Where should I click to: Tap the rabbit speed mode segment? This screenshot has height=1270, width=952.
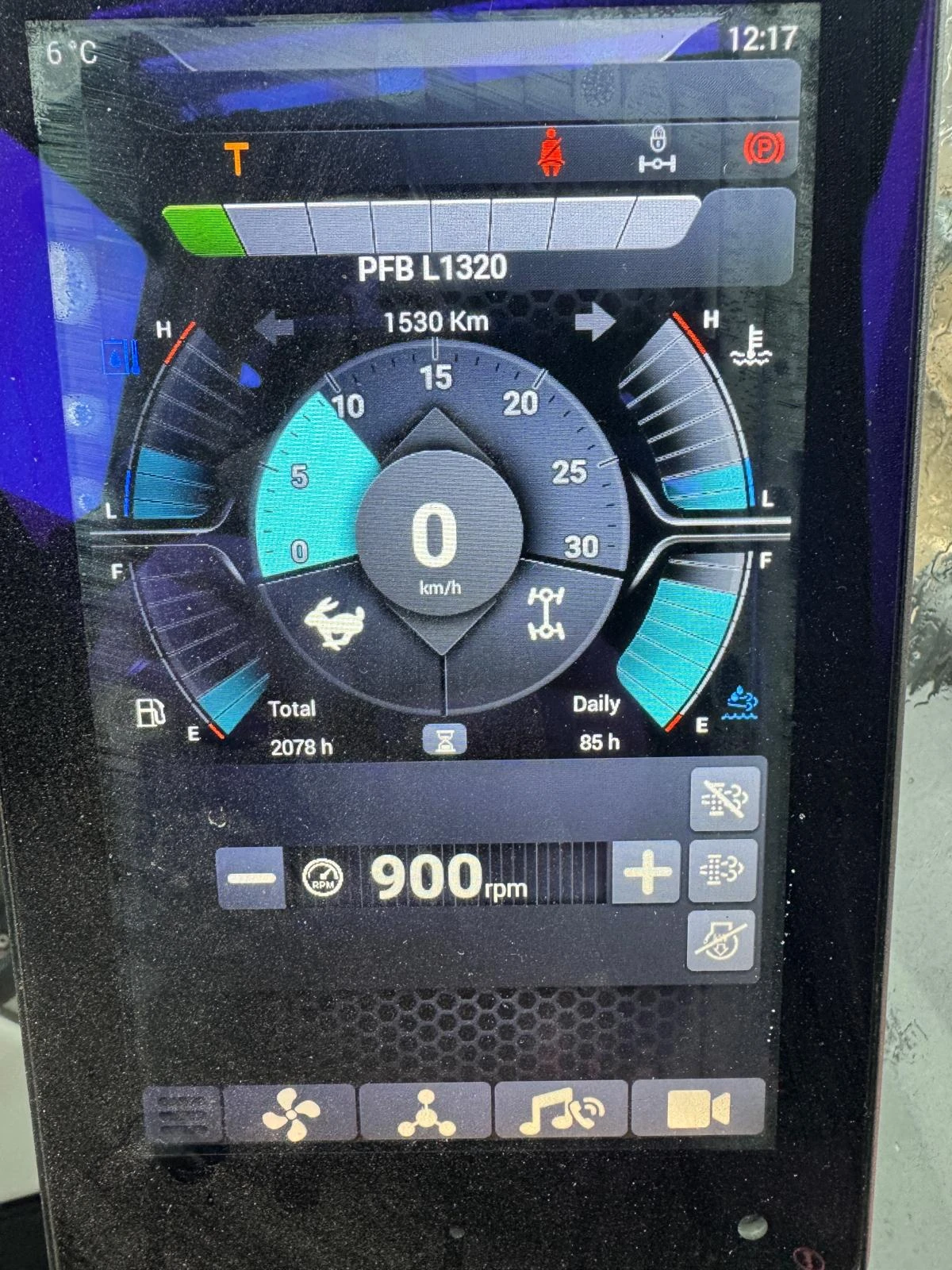335,623
